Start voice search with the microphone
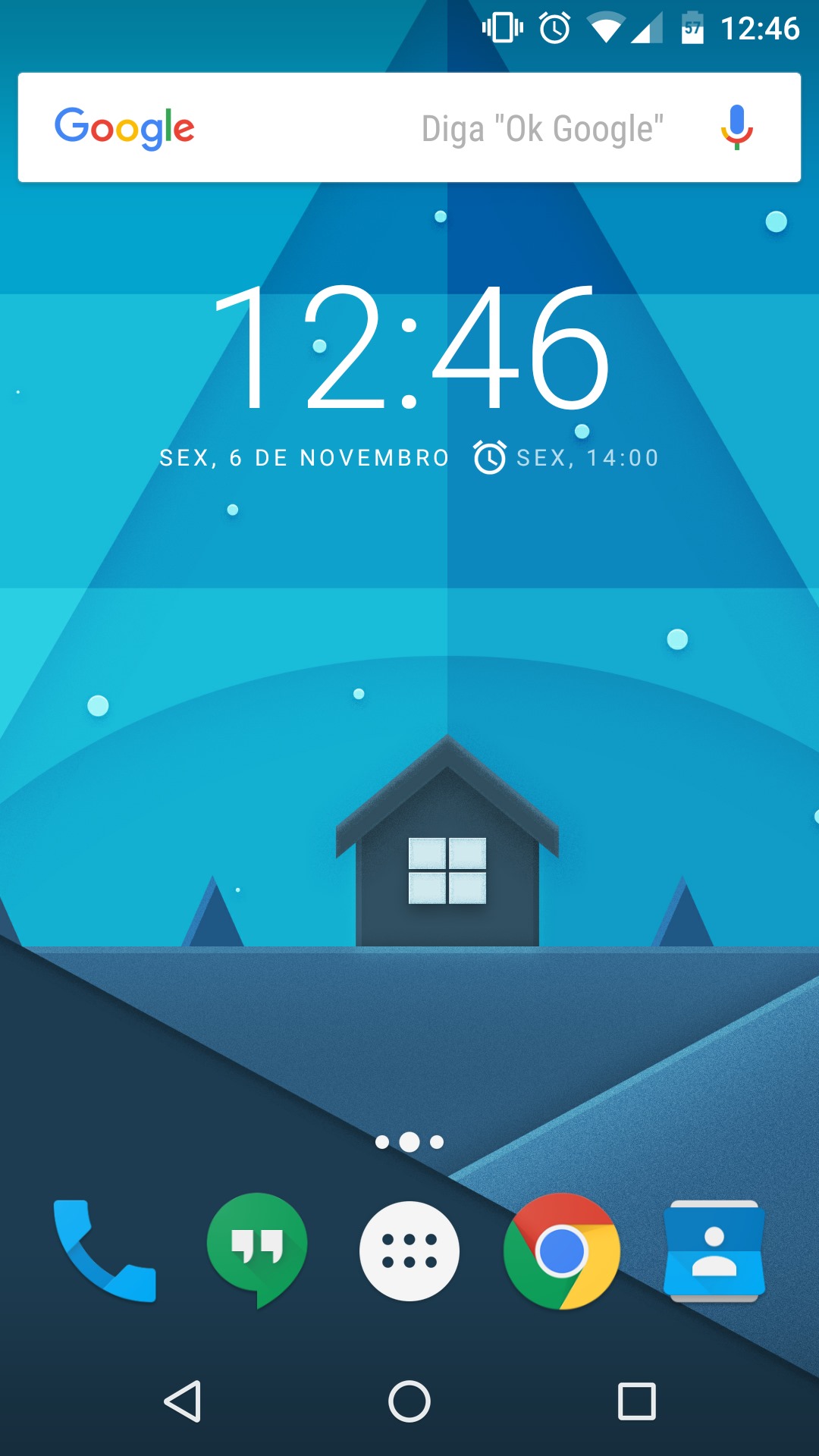Image resolution: width=819 pixels, height=1456 pixels. coord(736,127)
